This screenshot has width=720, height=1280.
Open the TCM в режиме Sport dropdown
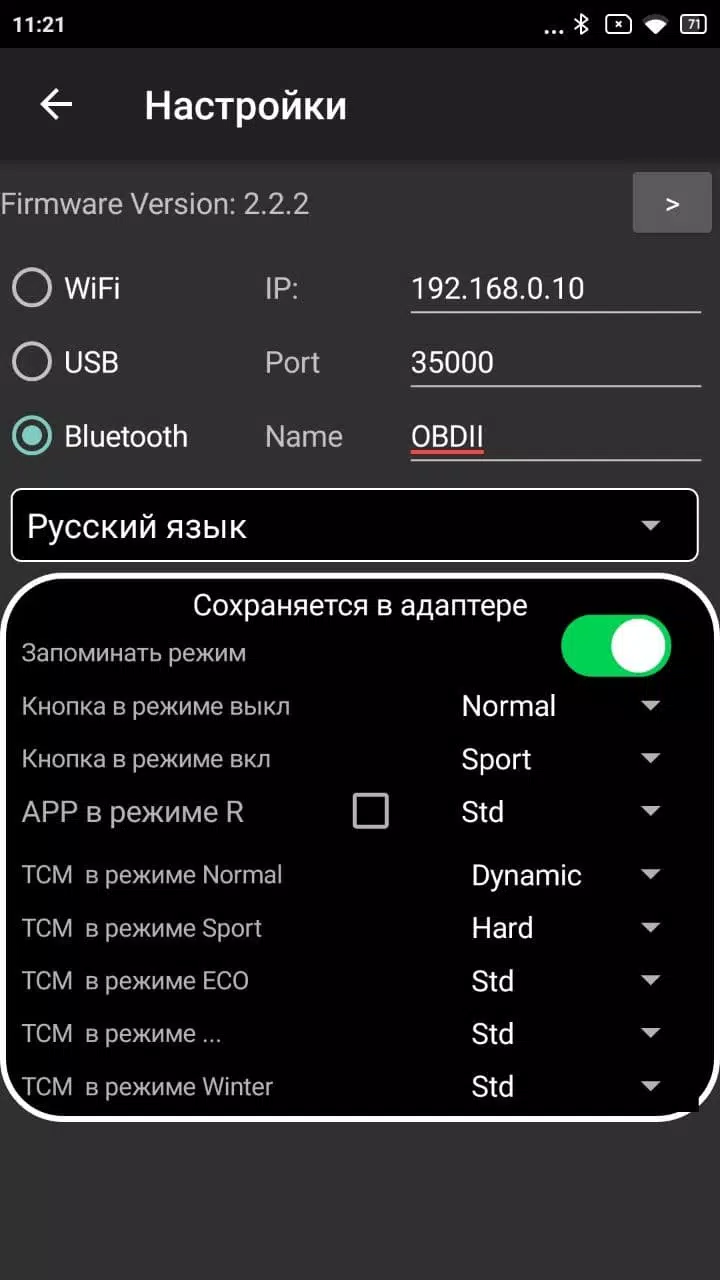point(565,928)
